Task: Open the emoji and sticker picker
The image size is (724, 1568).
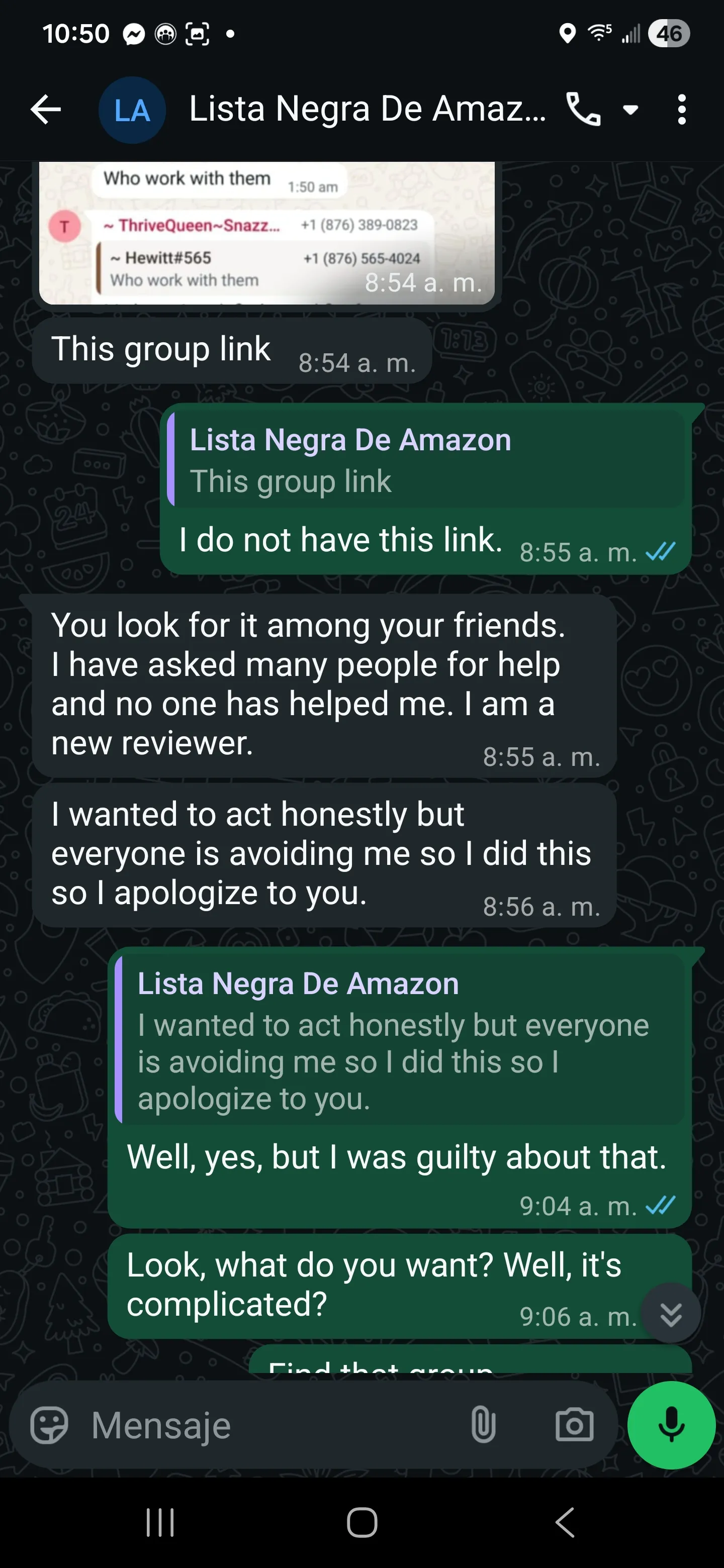Action: 49,1425
